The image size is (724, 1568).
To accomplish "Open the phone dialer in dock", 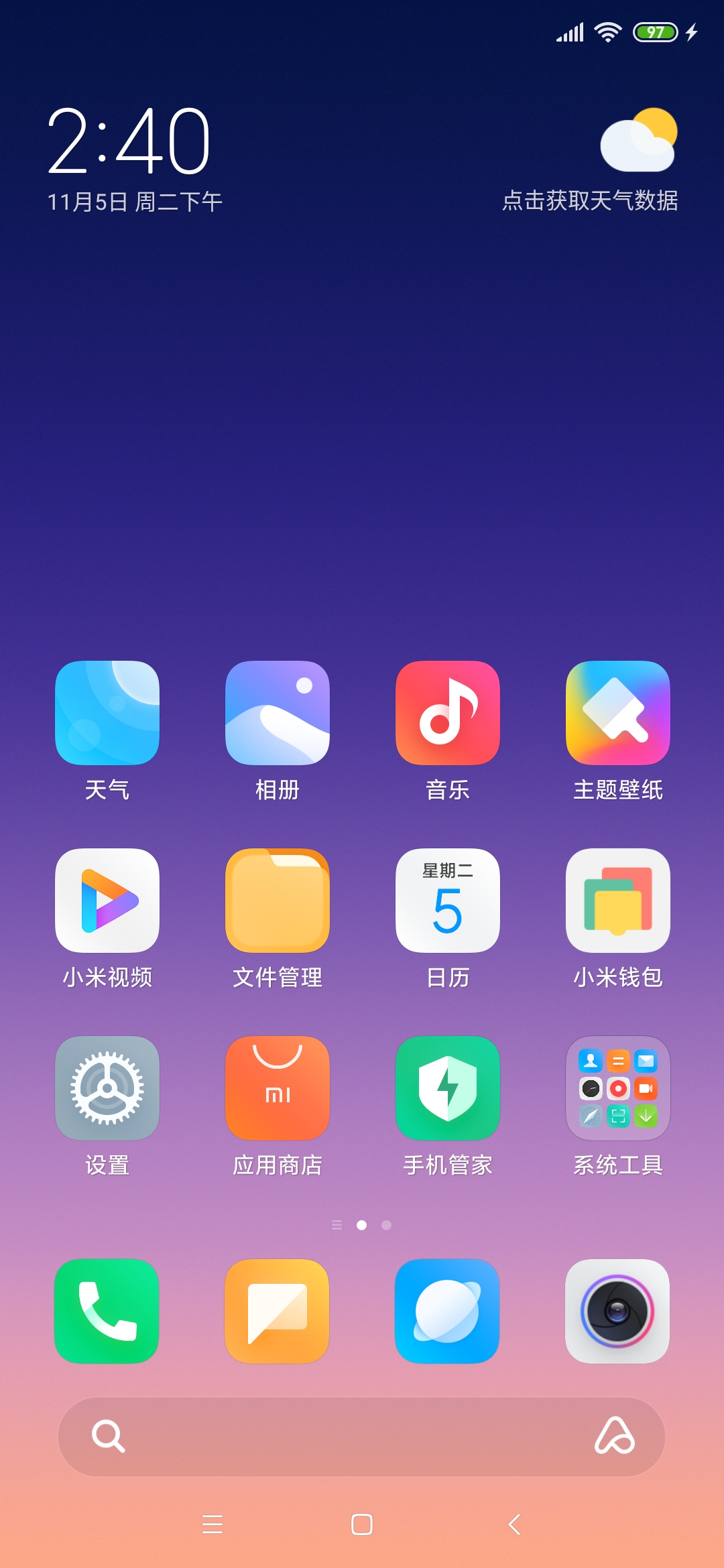I will tap(107, 1311).
